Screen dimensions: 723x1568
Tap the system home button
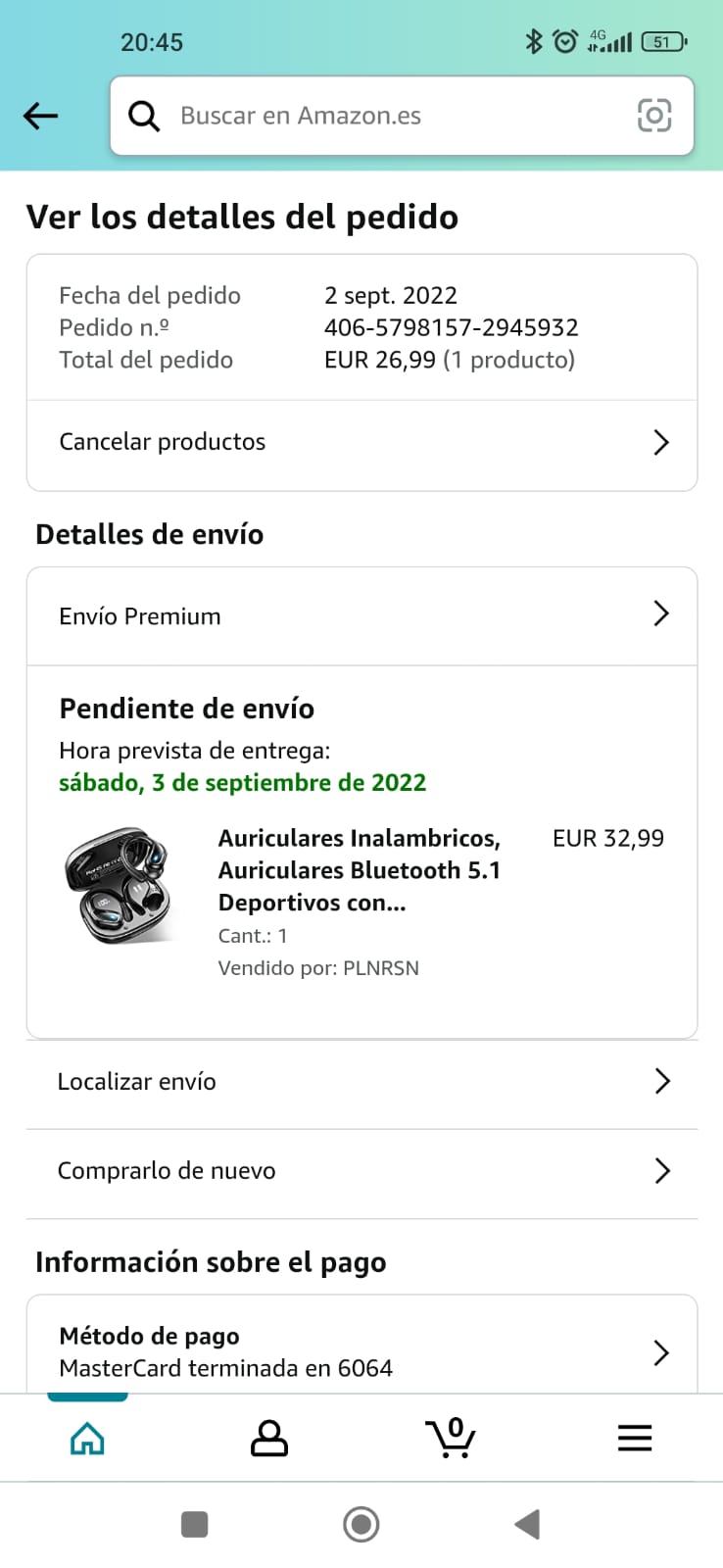point(361,1524)
